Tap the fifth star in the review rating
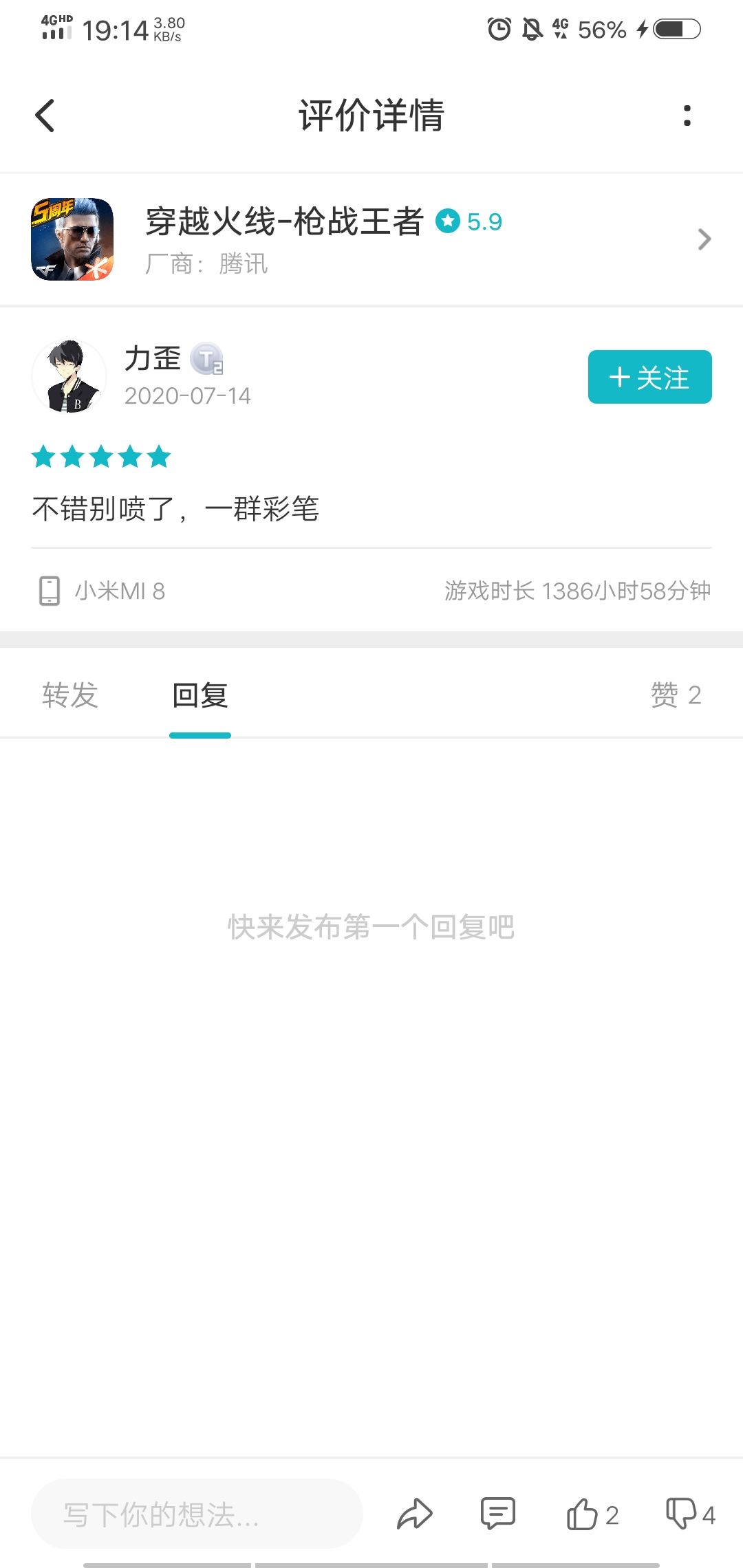Screen dimensions: 743x1568 tap(160, 457)
